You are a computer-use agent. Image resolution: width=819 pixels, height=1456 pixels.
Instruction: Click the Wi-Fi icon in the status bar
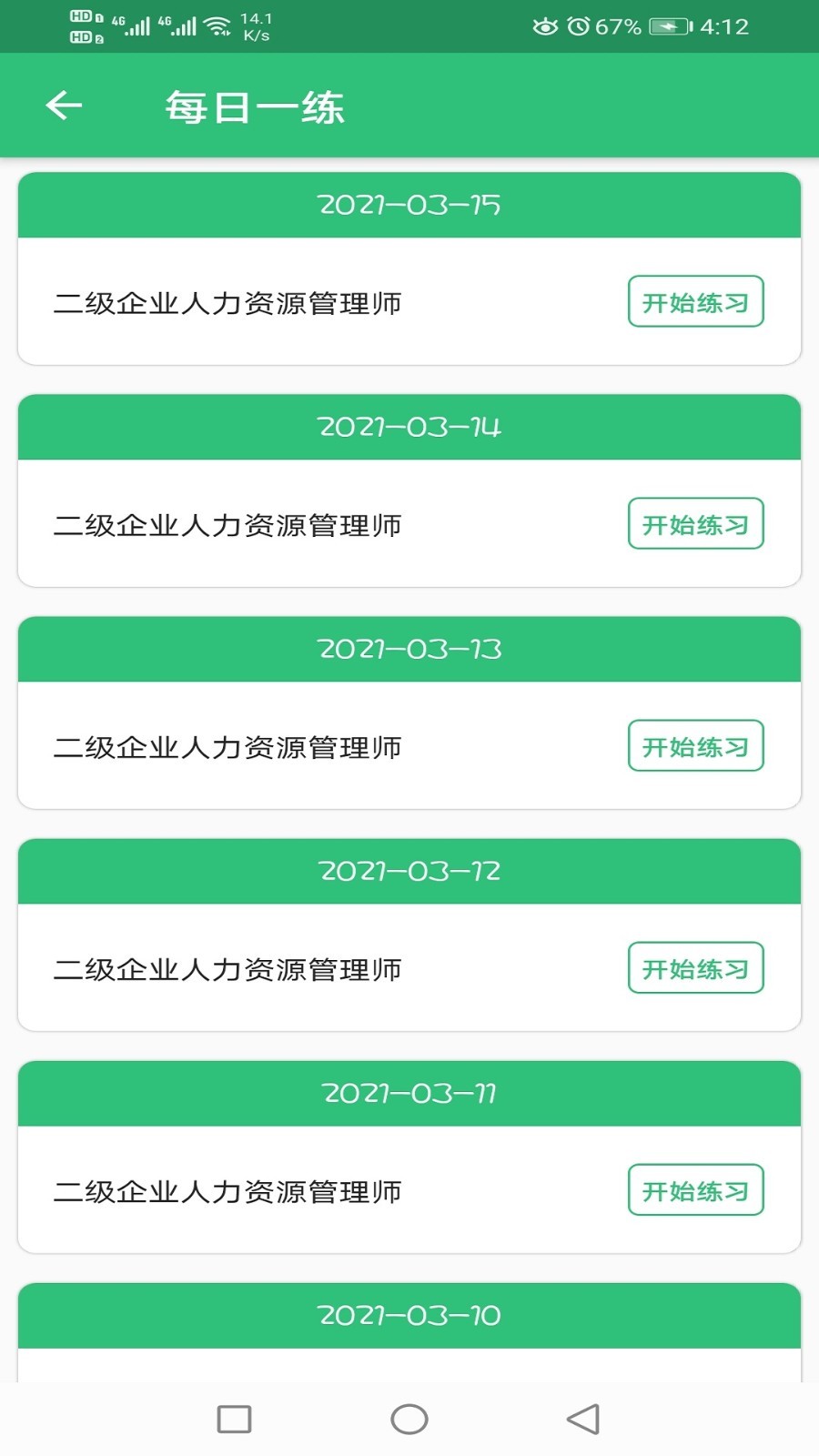[216, 26]
